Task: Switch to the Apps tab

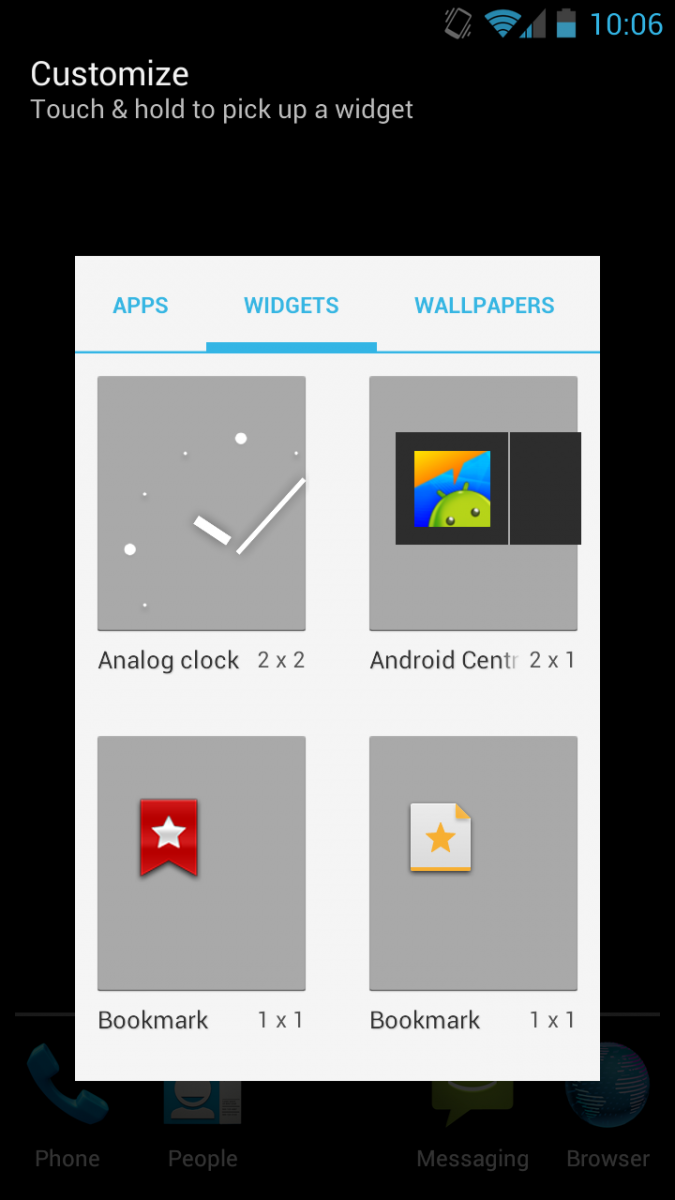Action: [x=140, y=306]
